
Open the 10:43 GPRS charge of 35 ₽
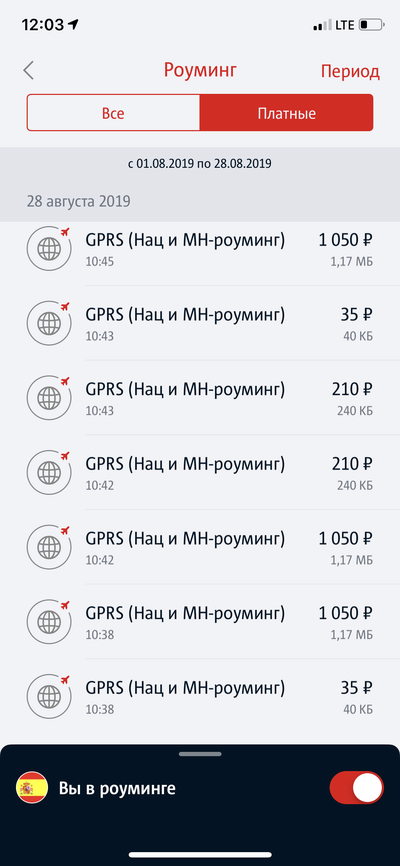[x=200, y=323]
